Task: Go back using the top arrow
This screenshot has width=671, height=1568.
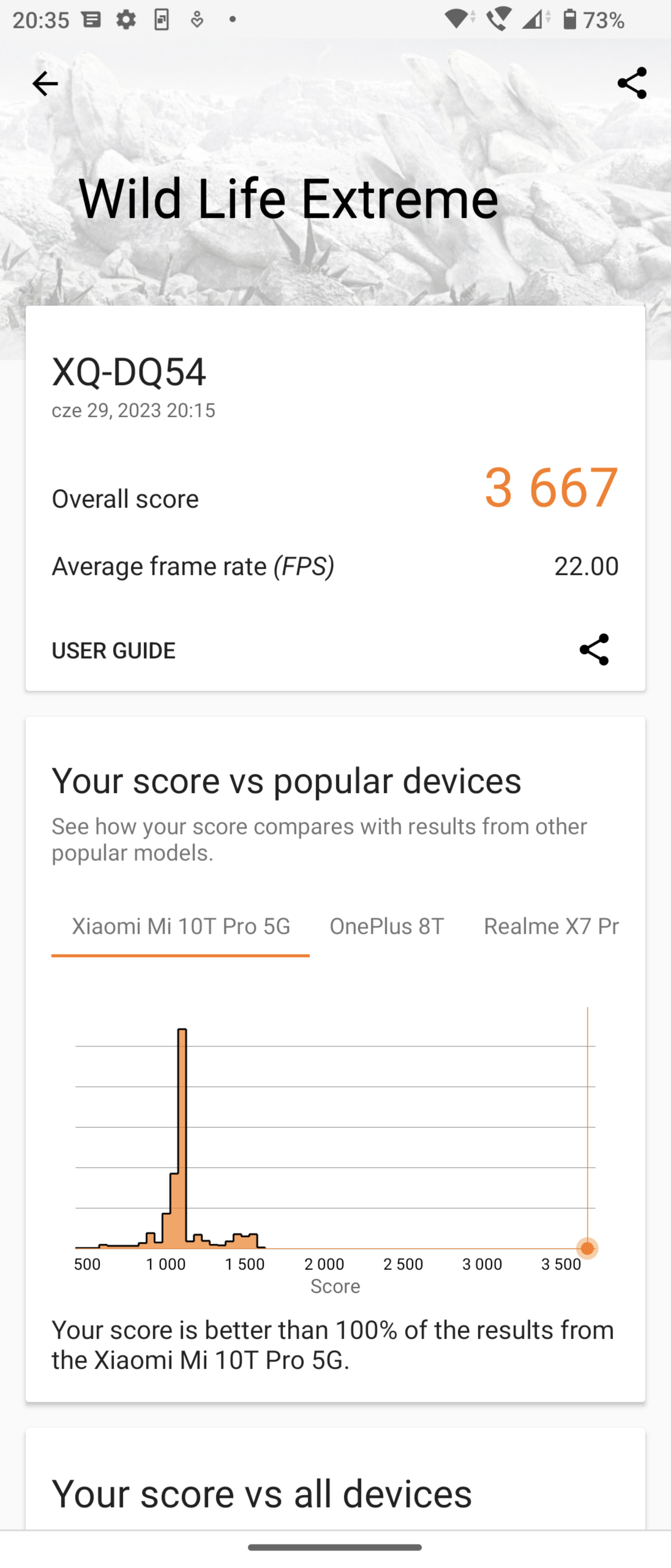Action: tap(45, 84)
